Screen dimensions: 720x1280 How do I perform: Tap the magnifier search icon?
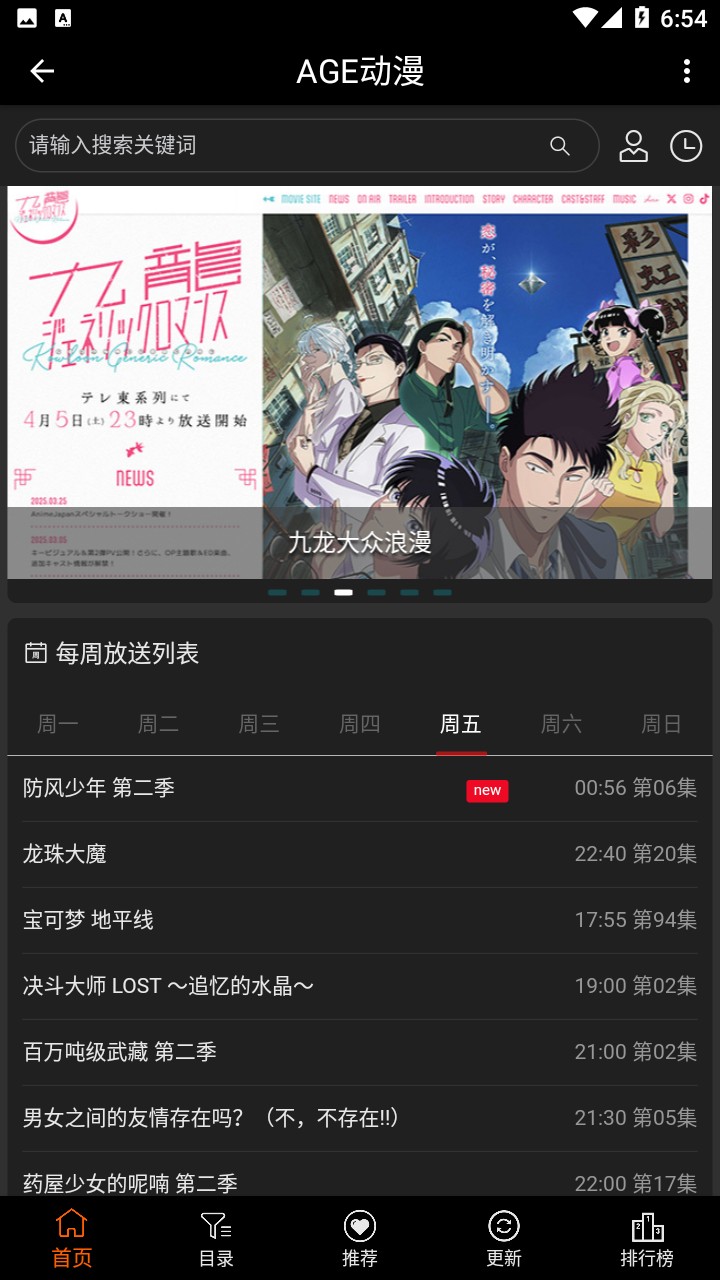[x=560, y=146]
